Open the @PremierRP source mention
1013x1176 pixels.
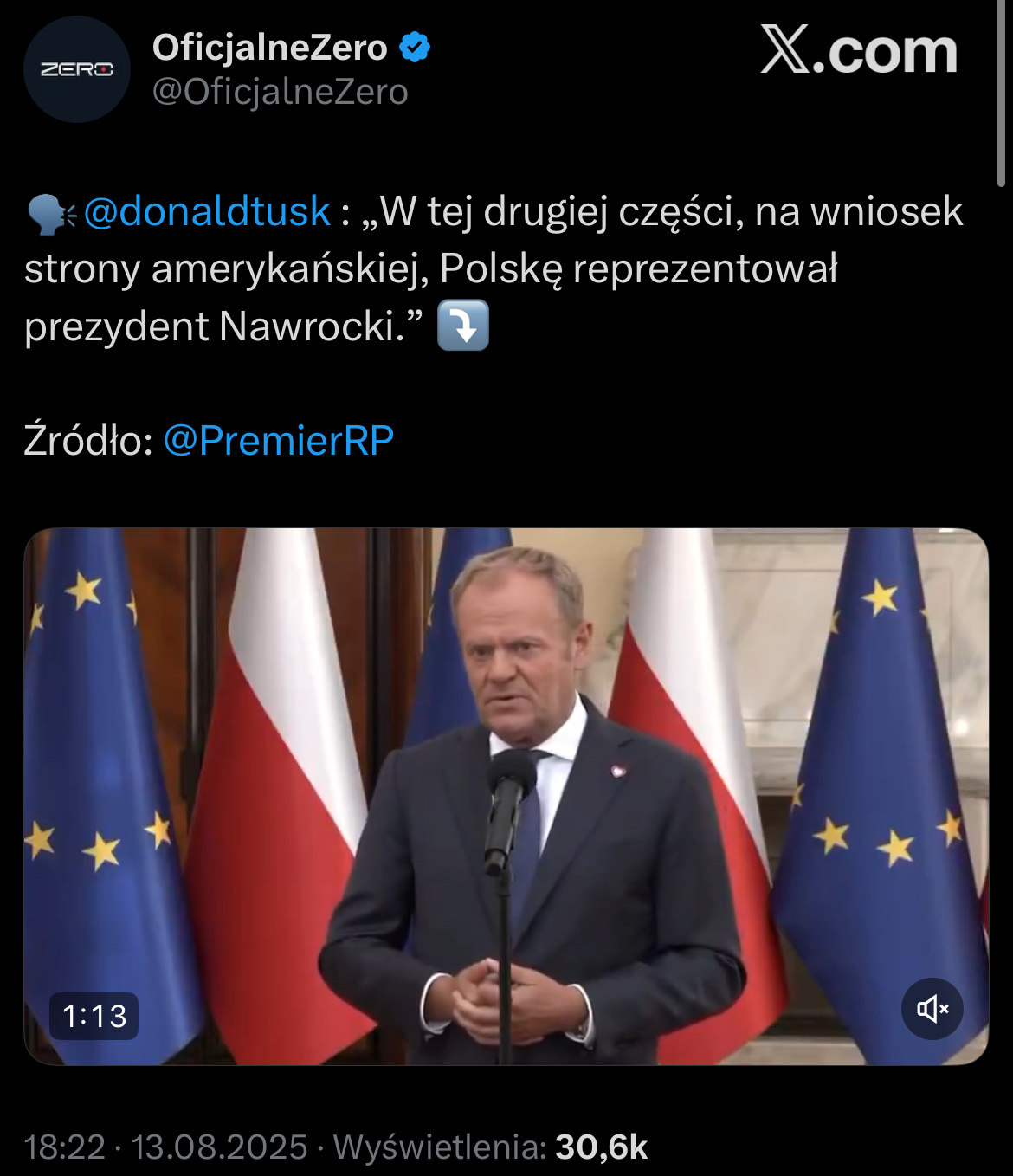click(x=278, y=441)
